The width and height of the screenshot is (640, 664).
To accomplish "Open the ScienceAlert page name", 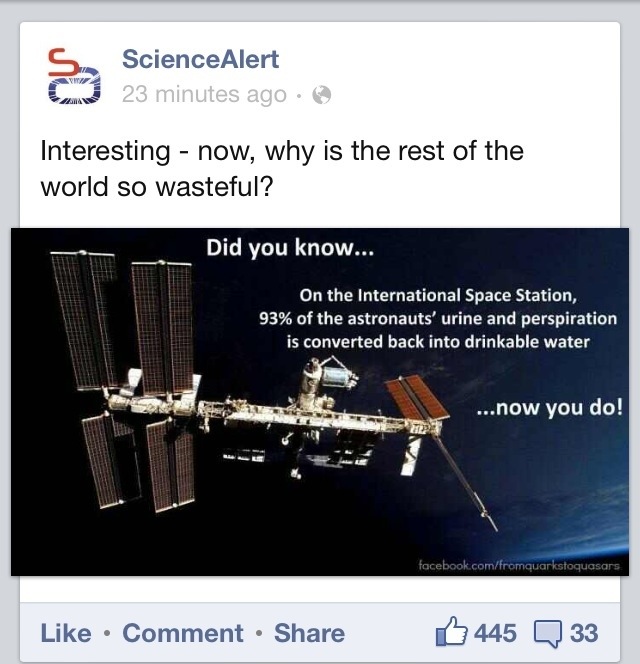I will (200, 59).
